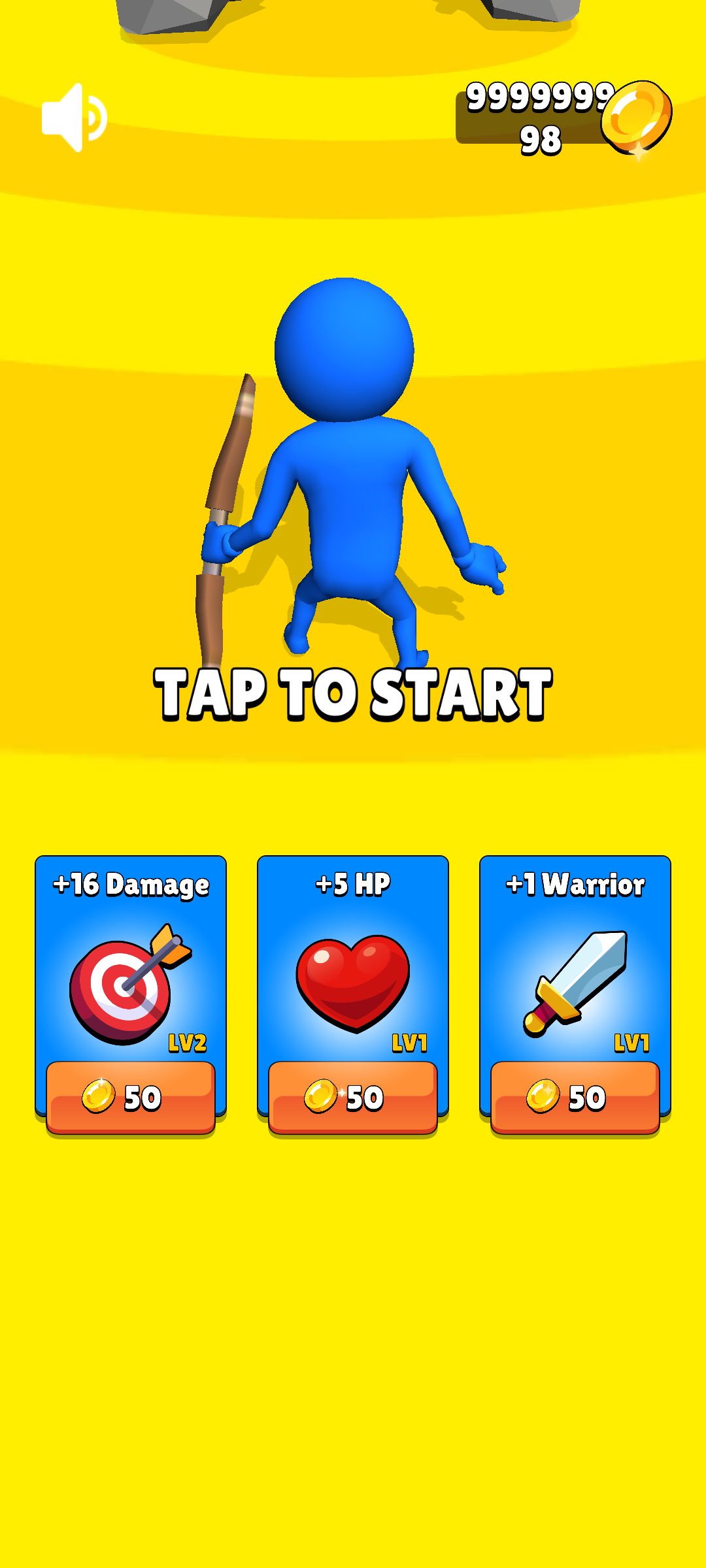
Task: Buy the +16 Damage upgrade
Action: point(131,1097)
